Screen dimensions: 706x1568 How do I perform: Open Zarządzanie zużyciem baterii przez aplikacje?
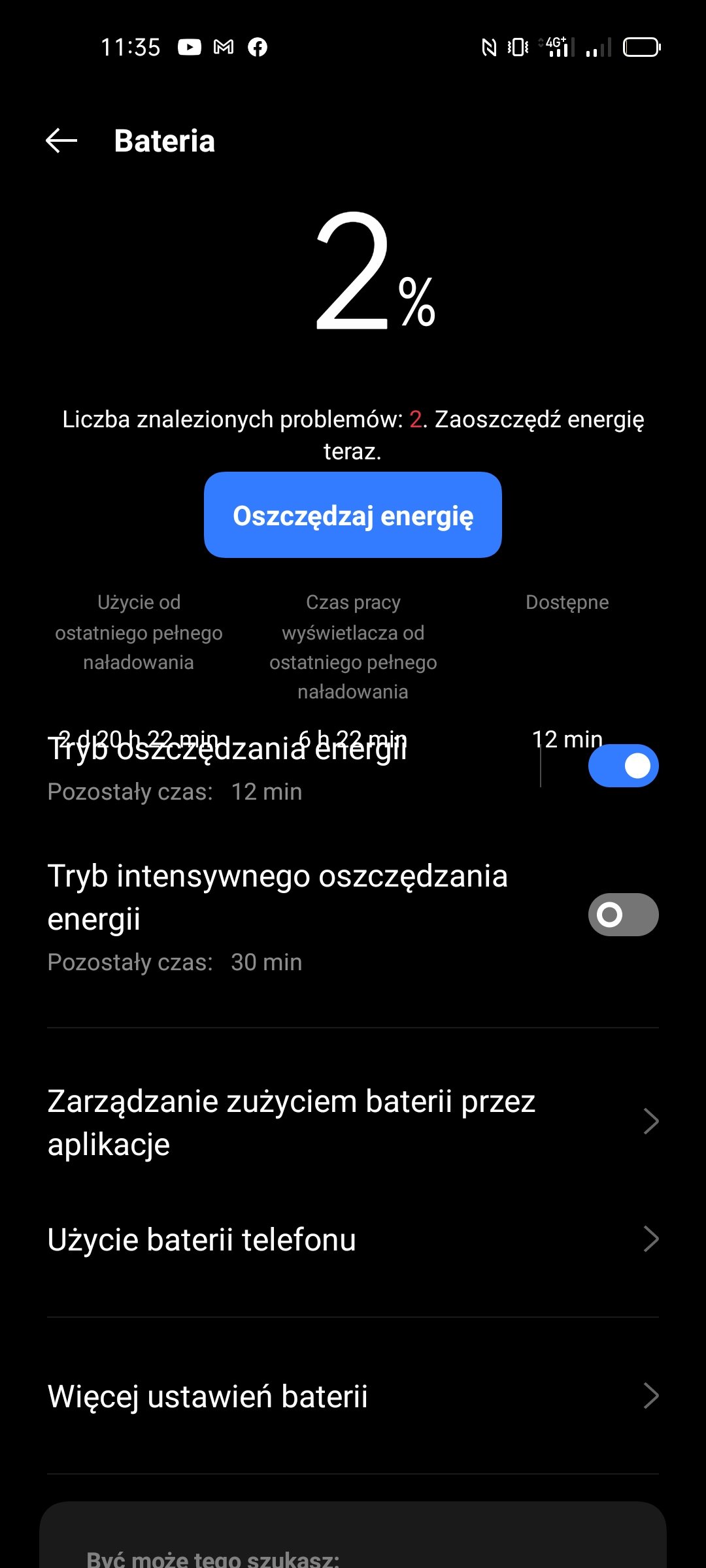click(x=353, y=1122)
